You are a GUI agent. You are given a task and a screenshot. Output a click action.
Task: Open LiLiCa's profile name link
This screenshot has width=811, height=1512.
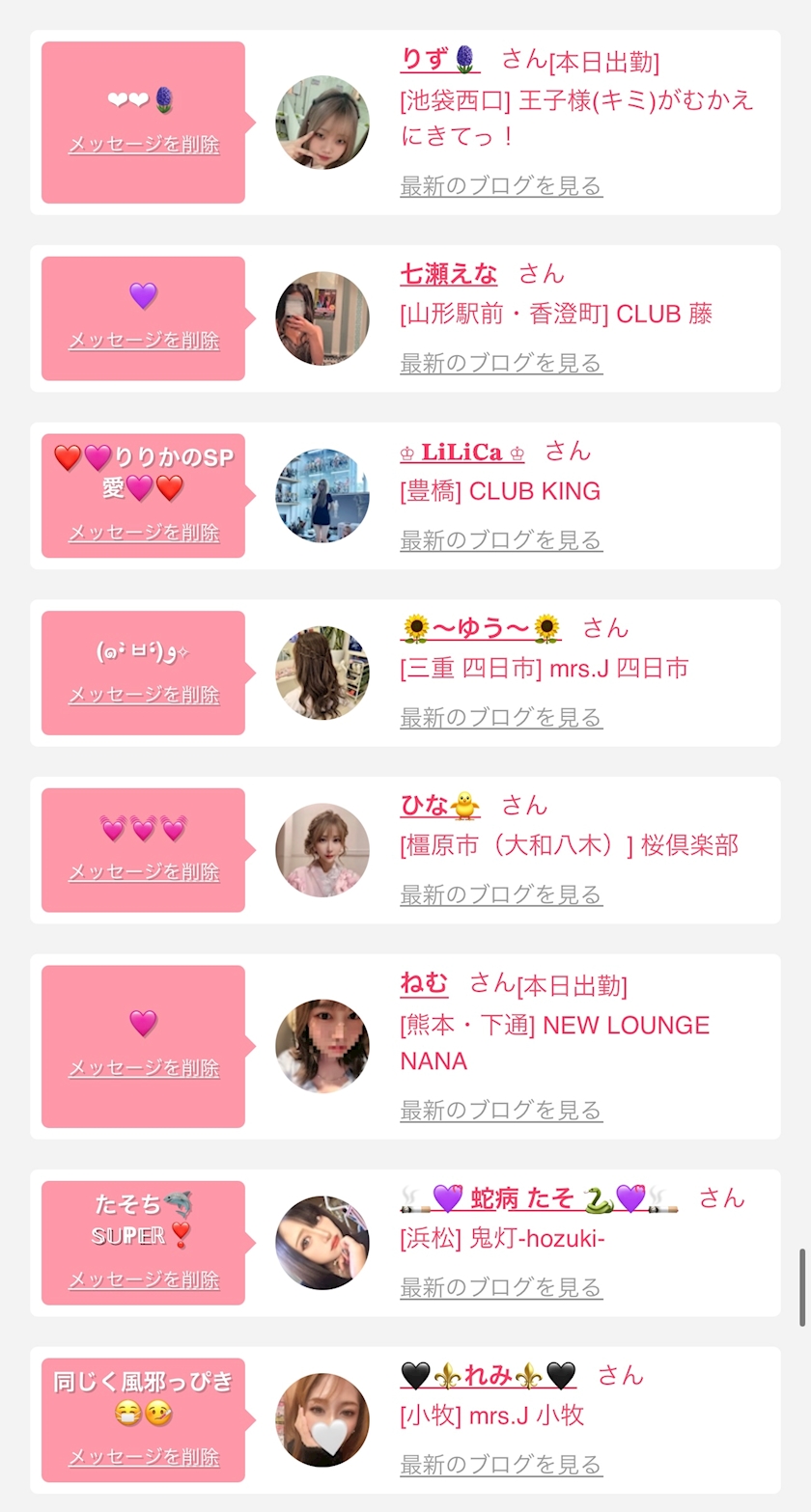(x=462, y=452)
